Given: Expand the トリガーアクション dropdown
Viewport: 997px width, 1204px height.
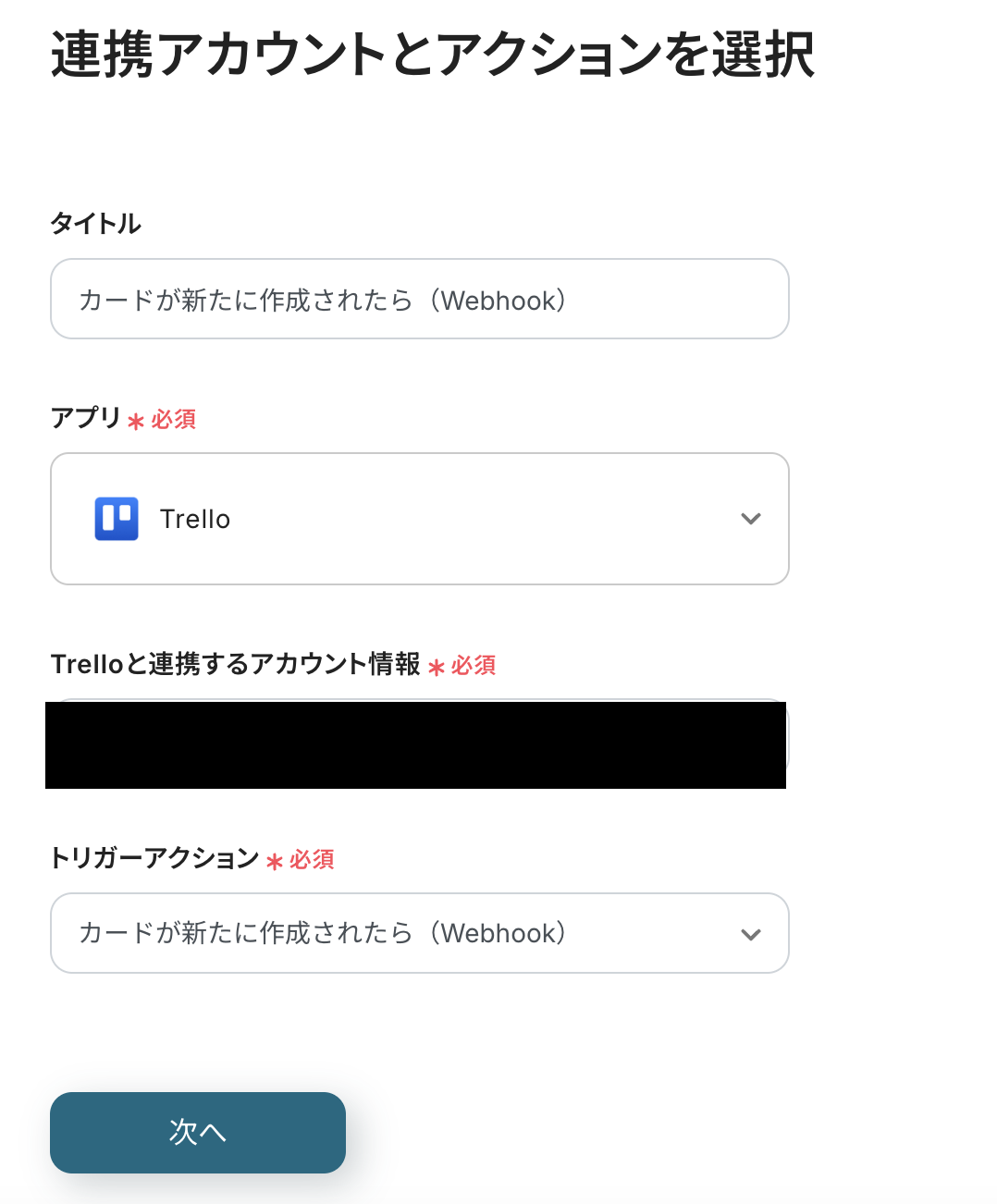Looking at the screenshot, I should [419, 933].
